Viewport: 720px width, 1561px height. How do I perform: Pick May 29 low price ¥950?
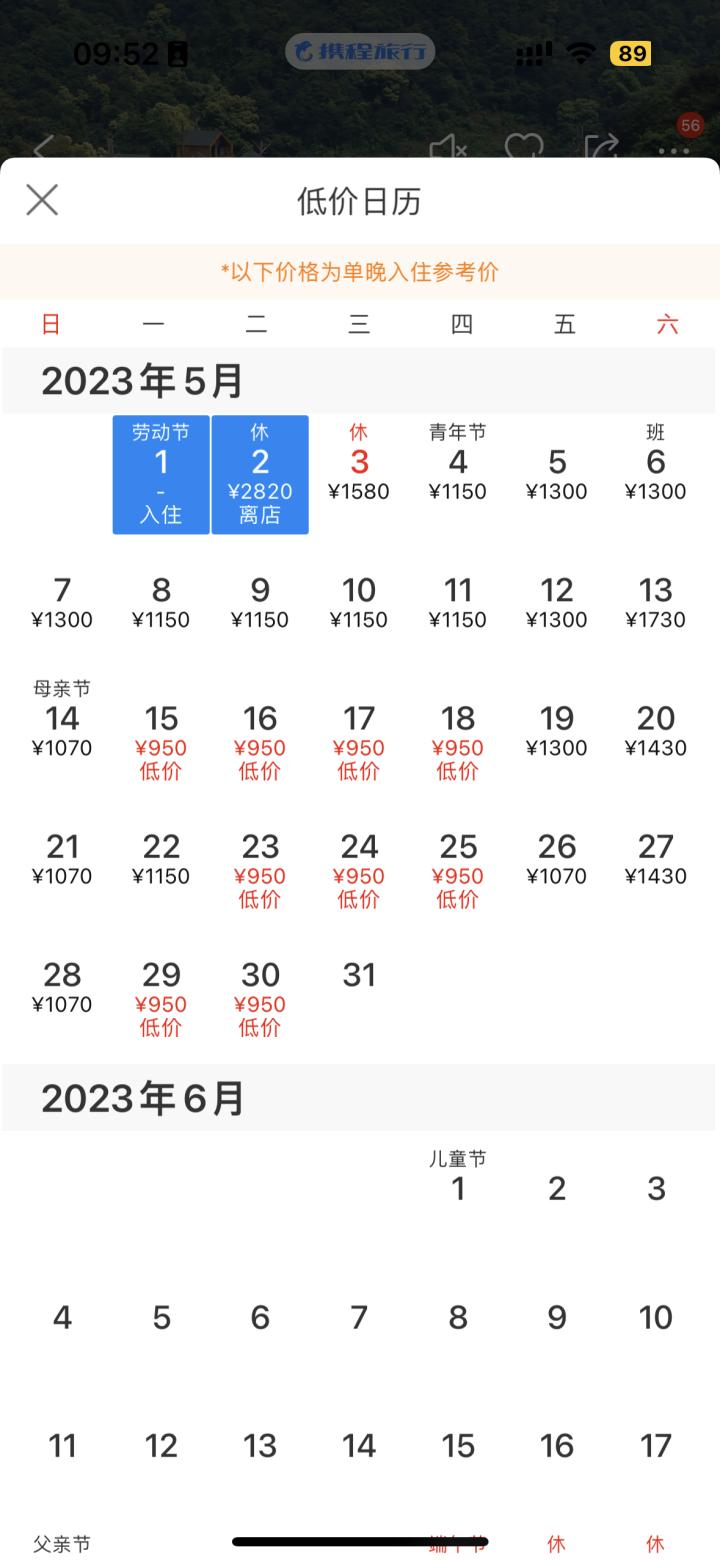tap(161, 996)
